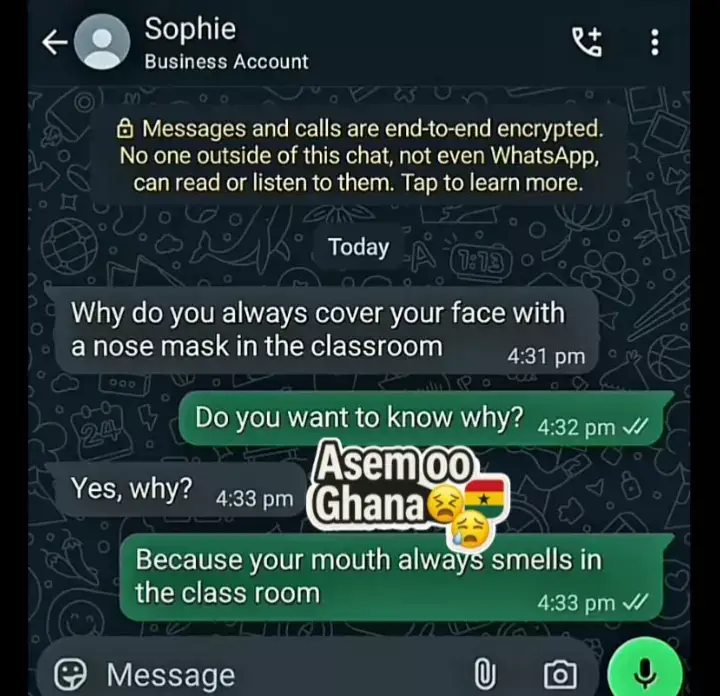The height and width of the screenshot is (696, 720).
Task: Open the three-dot overflow menu
Action: pyautogui.click(x=654, y=42)
